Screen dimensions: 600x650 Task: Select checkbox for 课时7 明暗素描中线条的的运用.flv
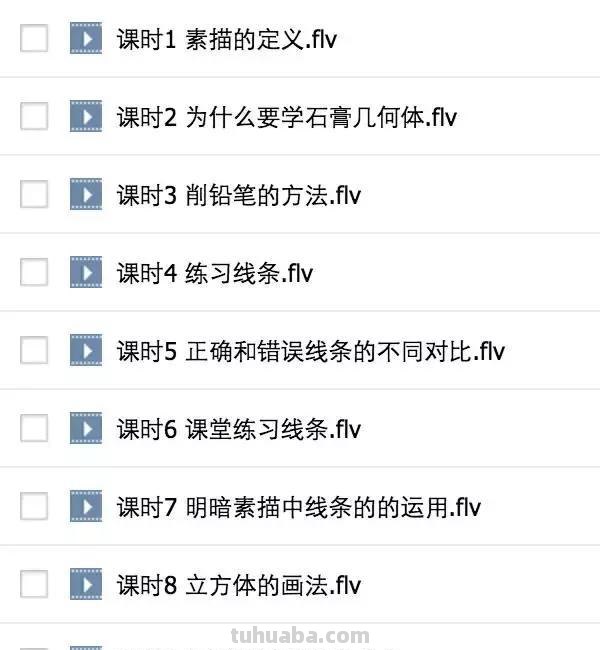point(34,507)
